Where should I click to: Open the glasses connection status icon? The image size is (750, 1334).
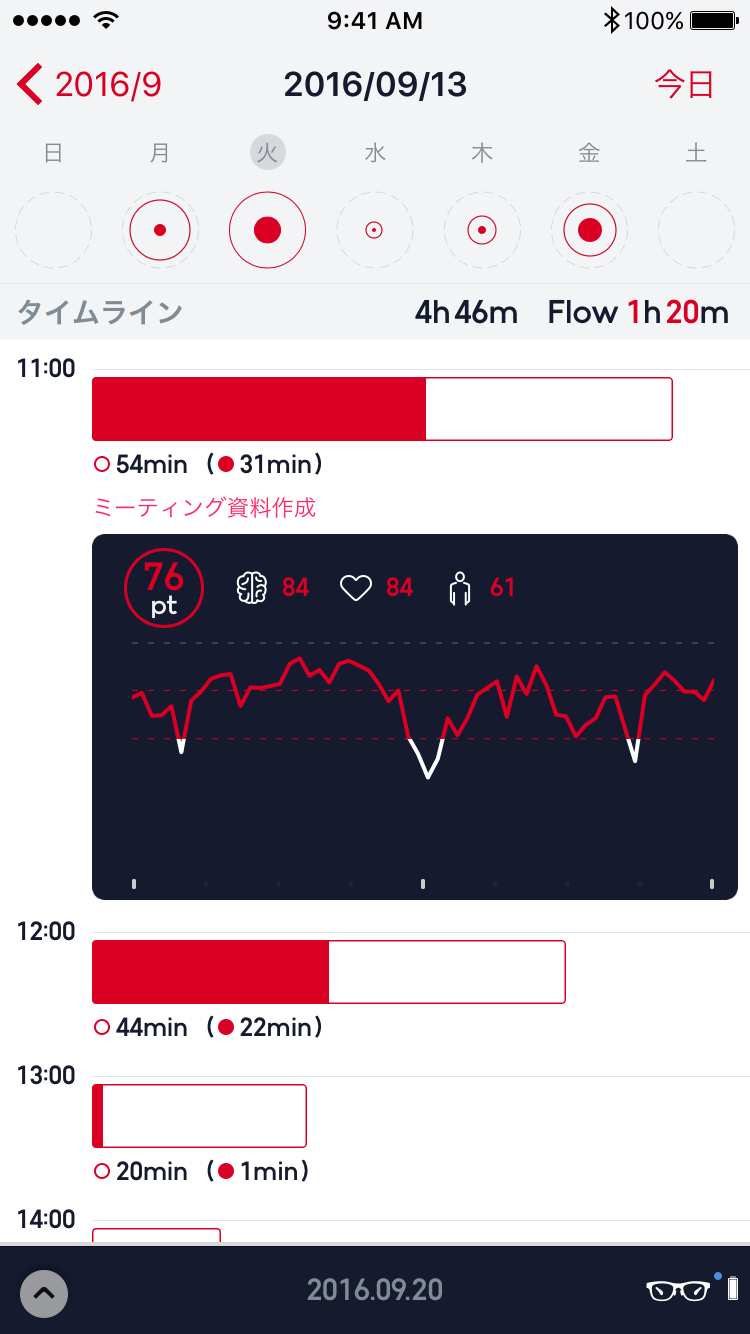pos(680,1290)
